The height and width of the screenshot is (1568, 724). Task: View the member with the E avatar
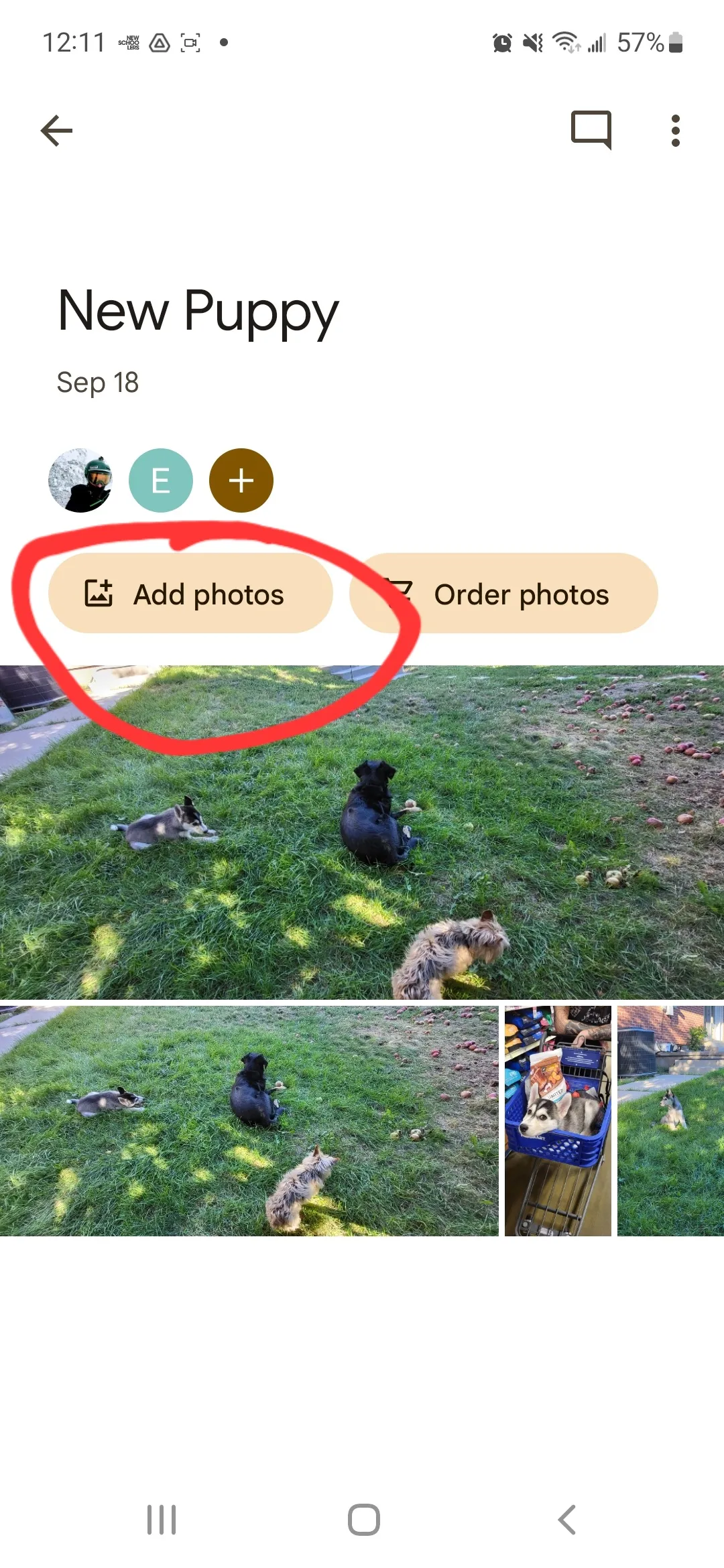161,480
